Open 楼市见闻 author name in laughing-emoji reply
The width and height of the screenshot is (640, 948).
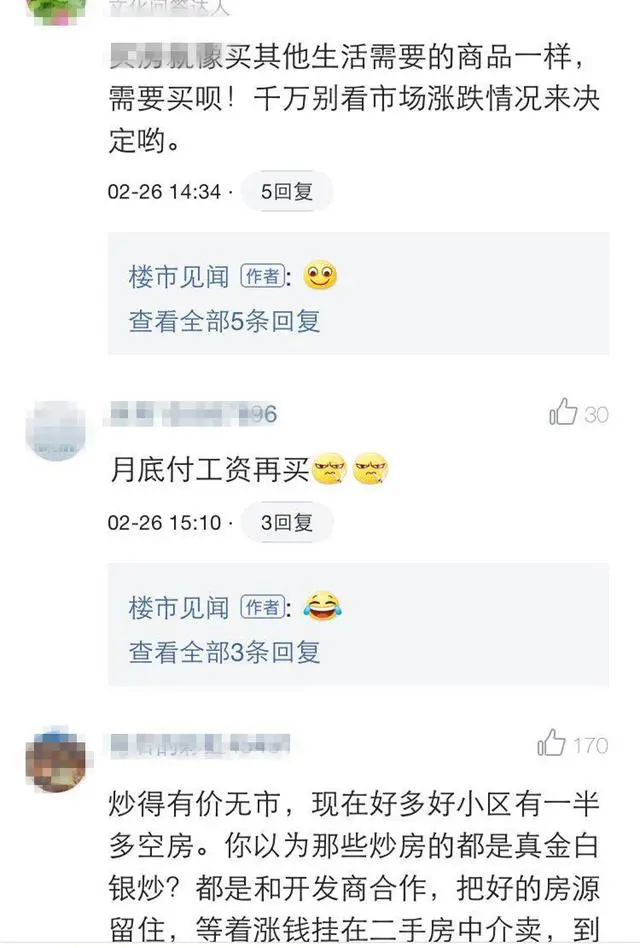[178, 607]
